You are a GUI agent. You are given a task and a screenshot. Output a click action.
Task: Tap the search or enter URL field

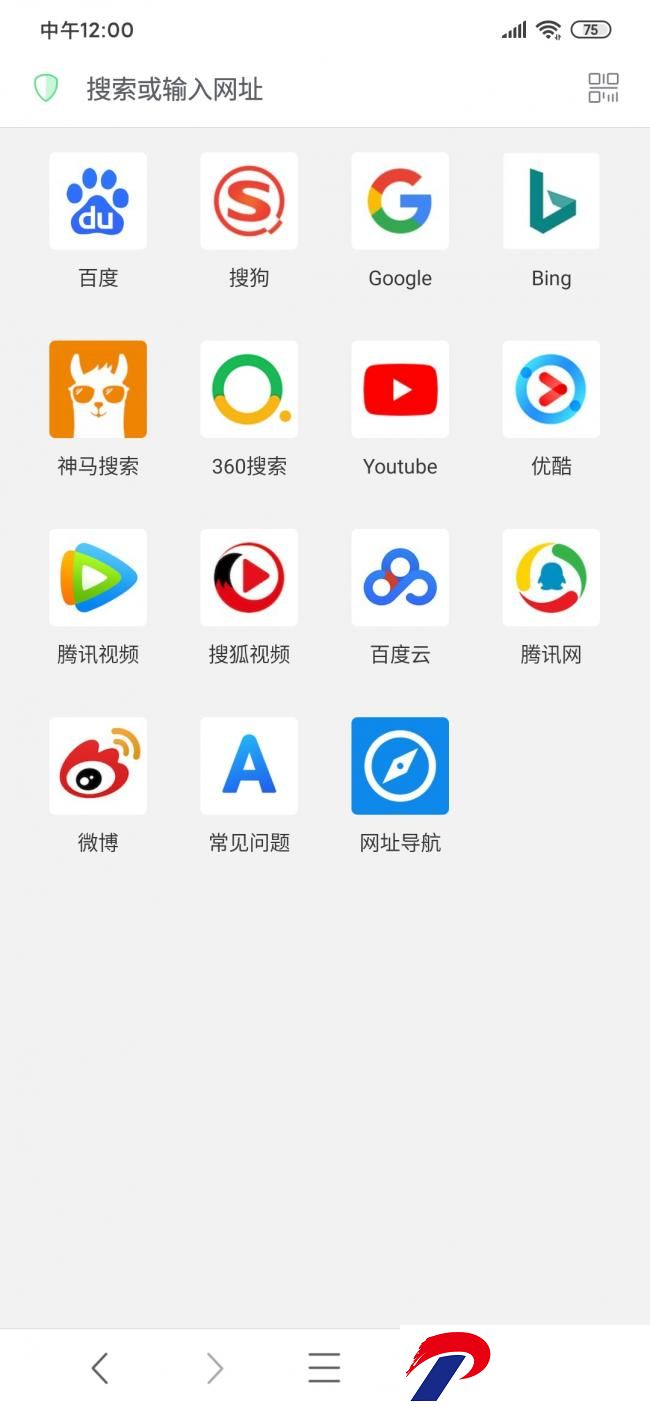point(300,89)
